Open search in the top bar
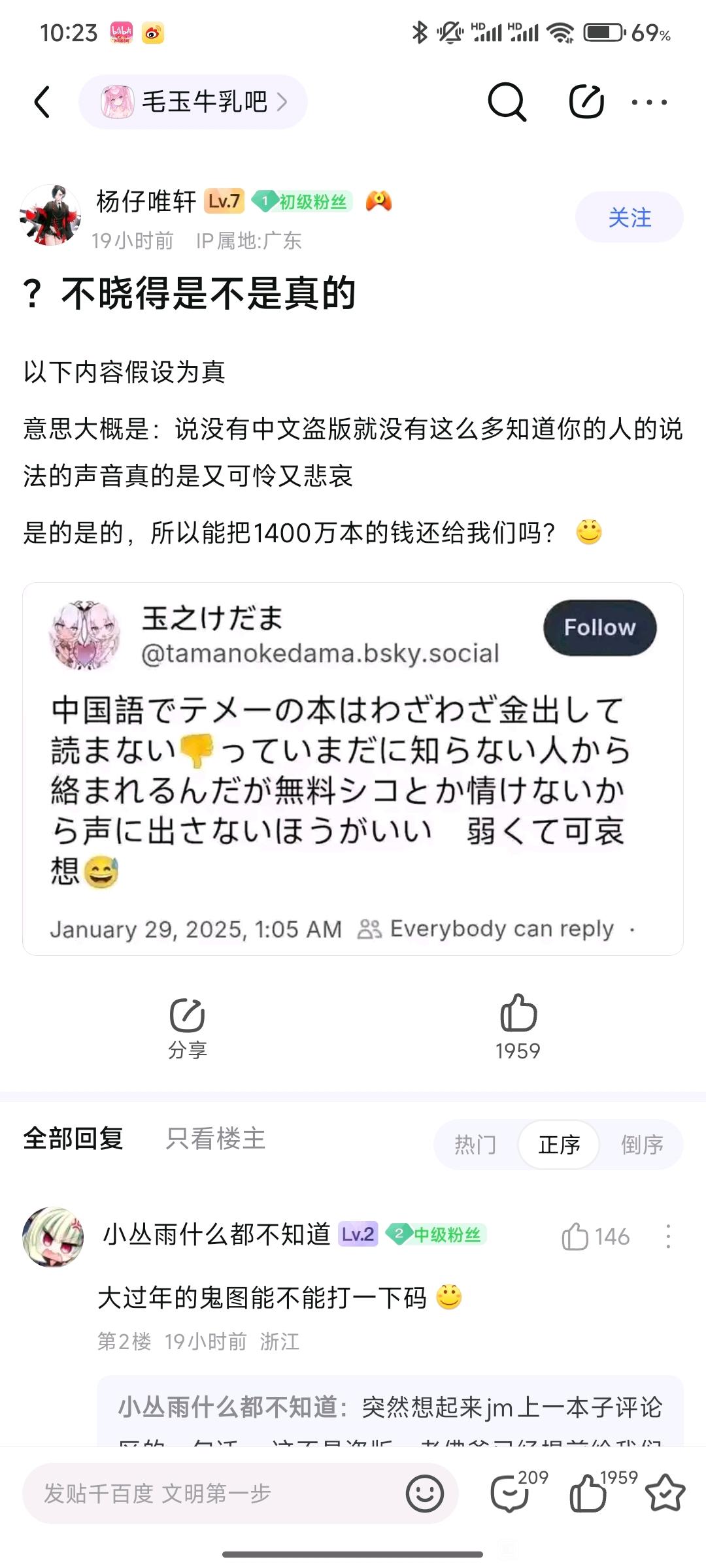The width and height of the screenshot is (706, 1568). 507,102
